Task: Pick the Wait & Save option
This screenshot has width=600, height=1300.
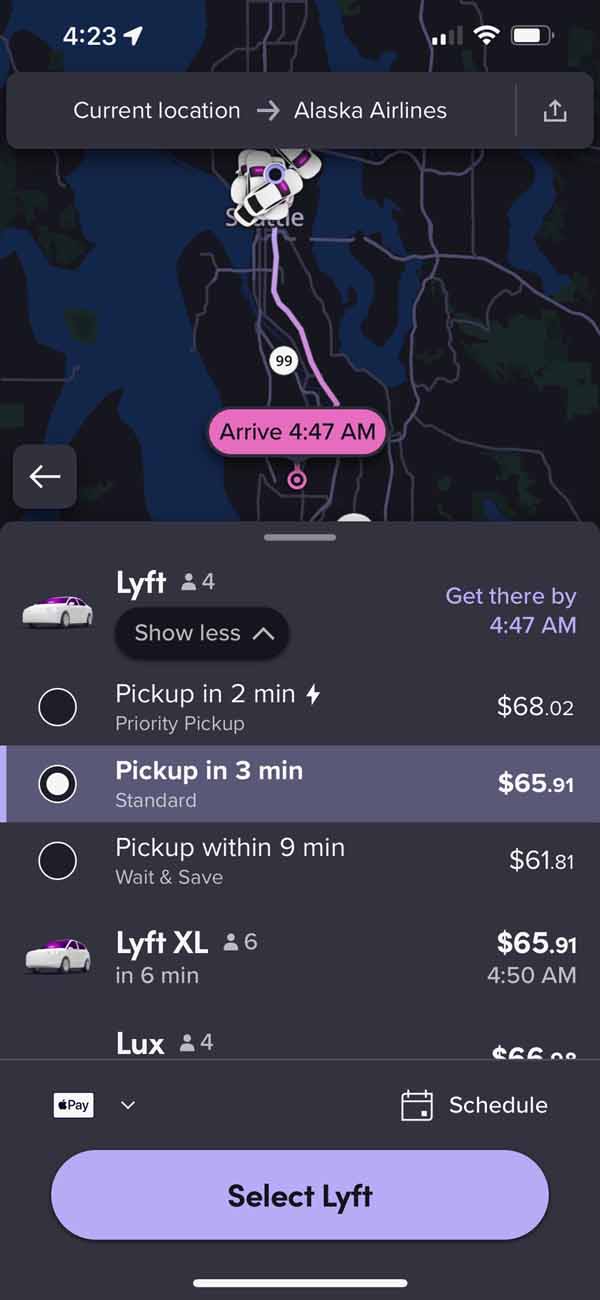Action: [300, 861]
